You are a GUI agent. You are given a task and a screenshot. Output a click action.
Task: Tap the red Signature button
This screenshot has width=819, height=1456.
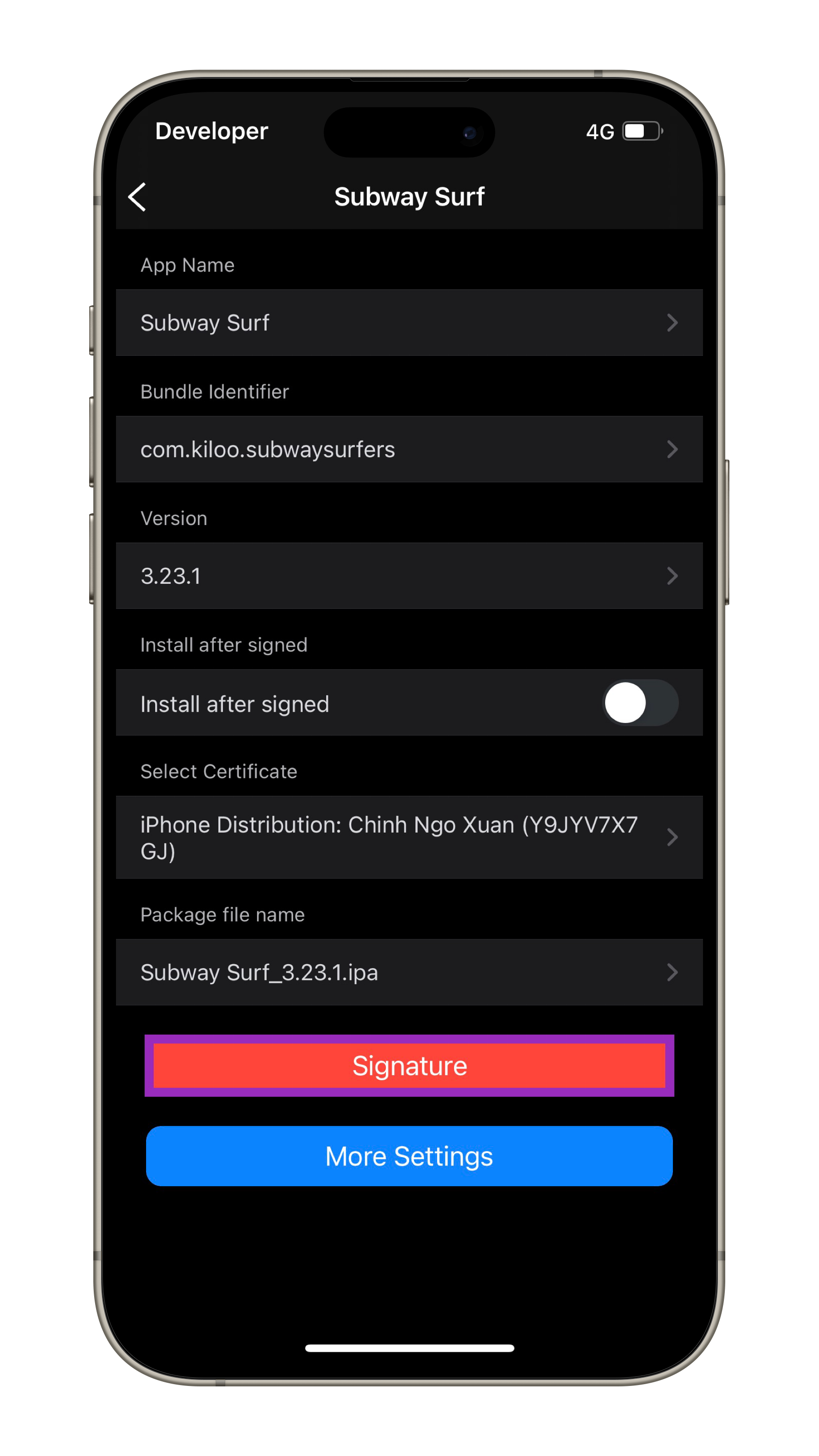coord(409,1066)
